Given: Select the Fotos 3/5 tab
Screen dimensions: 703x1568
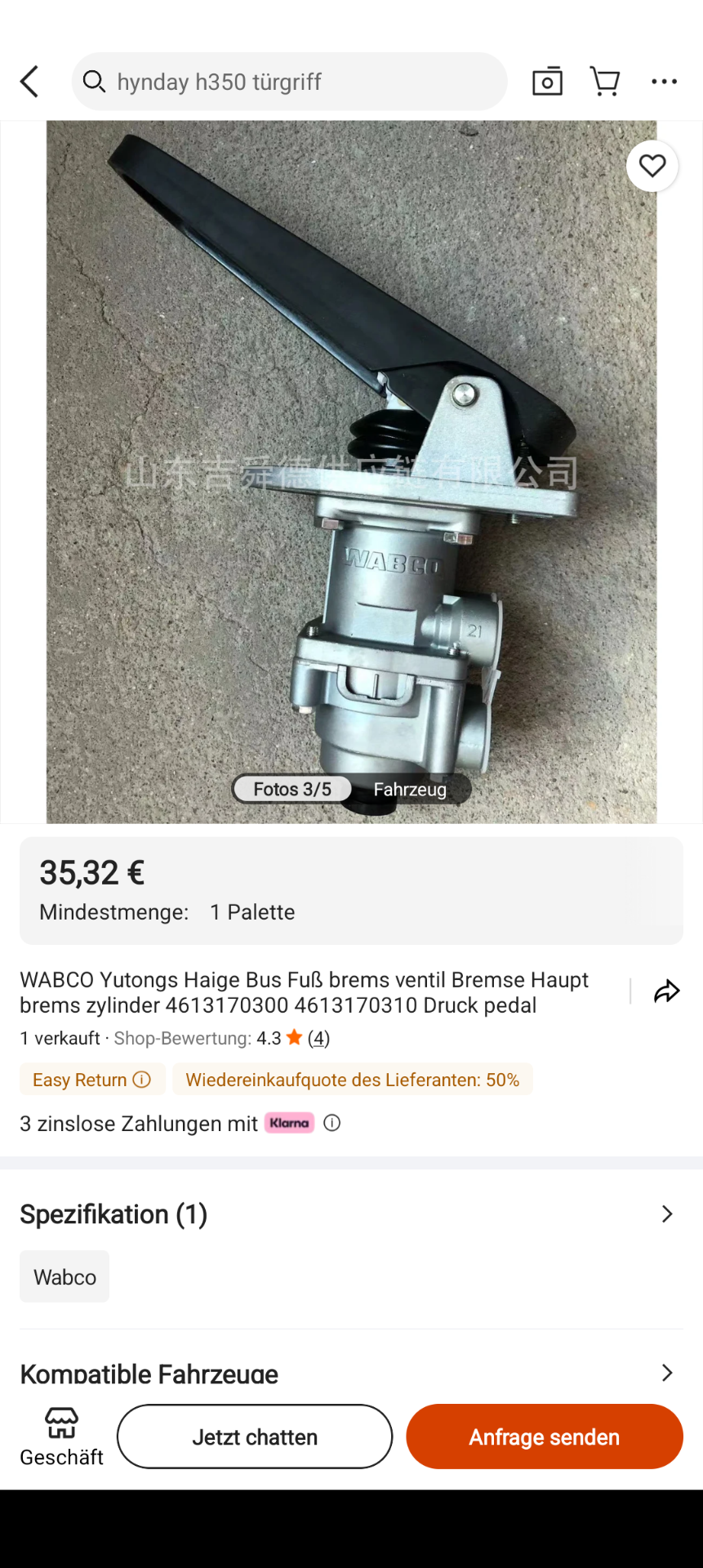Looking at the screenshot, I should (292, 789).
